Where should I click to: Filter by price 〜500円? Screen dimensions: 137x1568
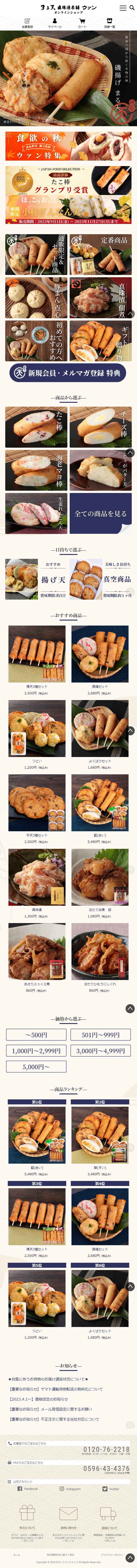click(x=36, y=1035)
